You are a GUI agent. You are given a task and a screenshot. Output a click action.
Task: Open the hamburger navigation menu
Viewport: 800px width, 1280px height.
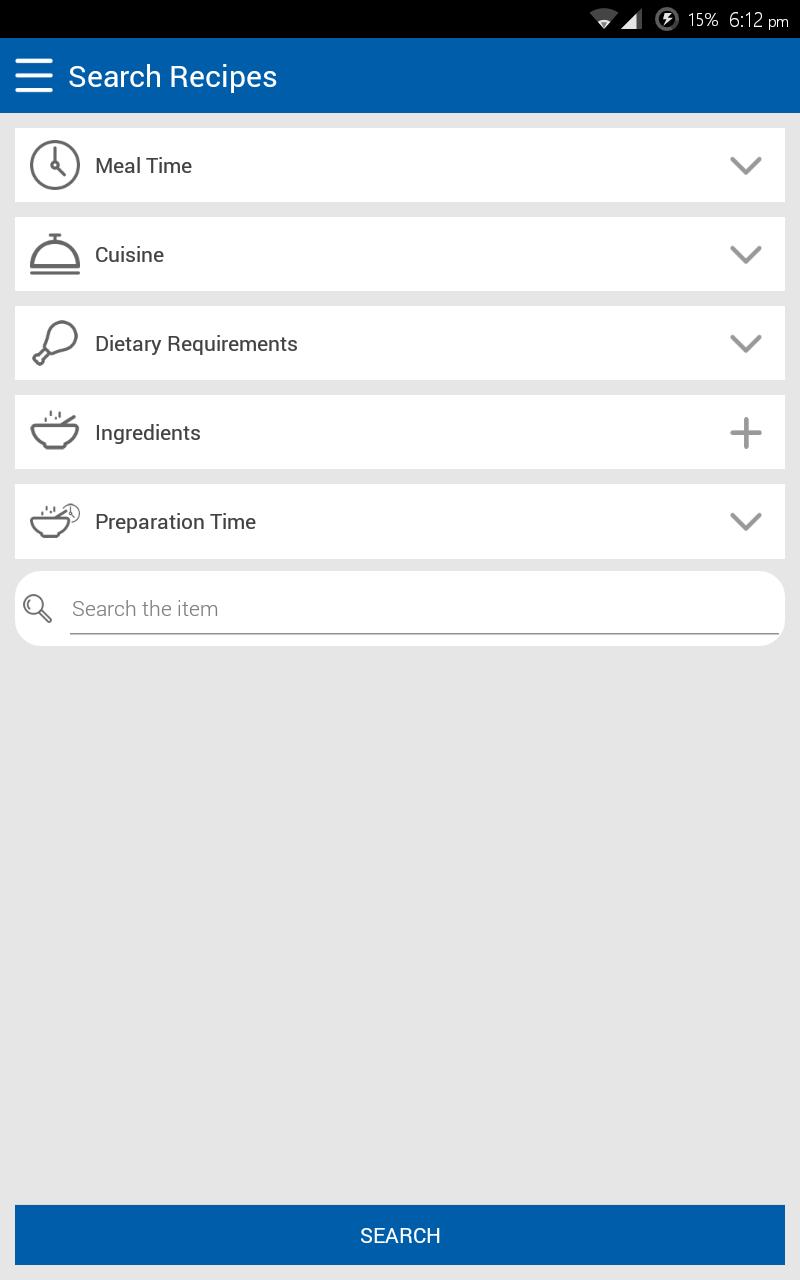point(34,76)
